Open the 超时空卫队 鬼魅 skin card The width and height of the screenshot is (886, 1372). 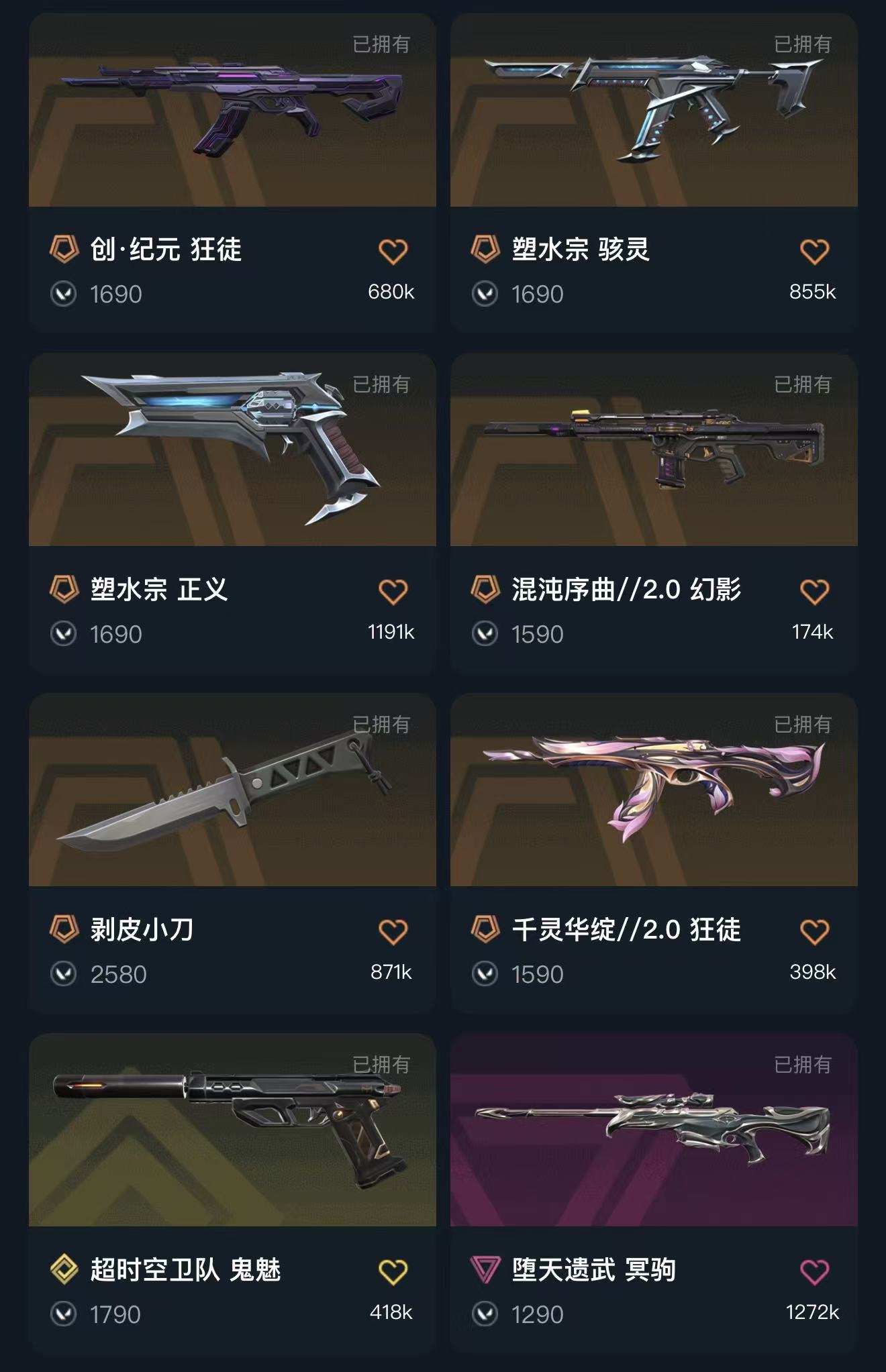[x=232, y=1130]
